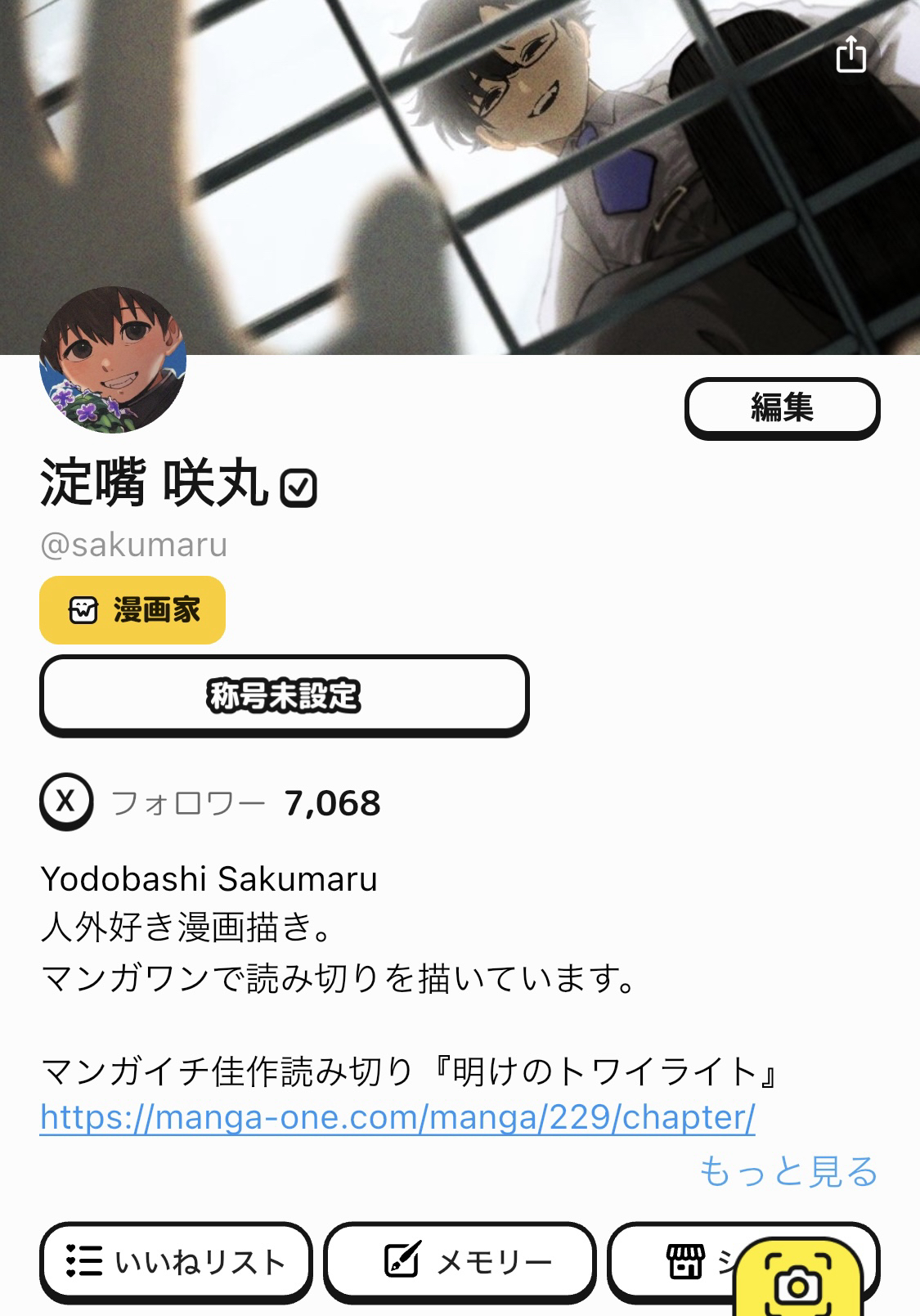920x1316 pixels.
Task: Open the profile avatar picture
Action: [113, 360]
